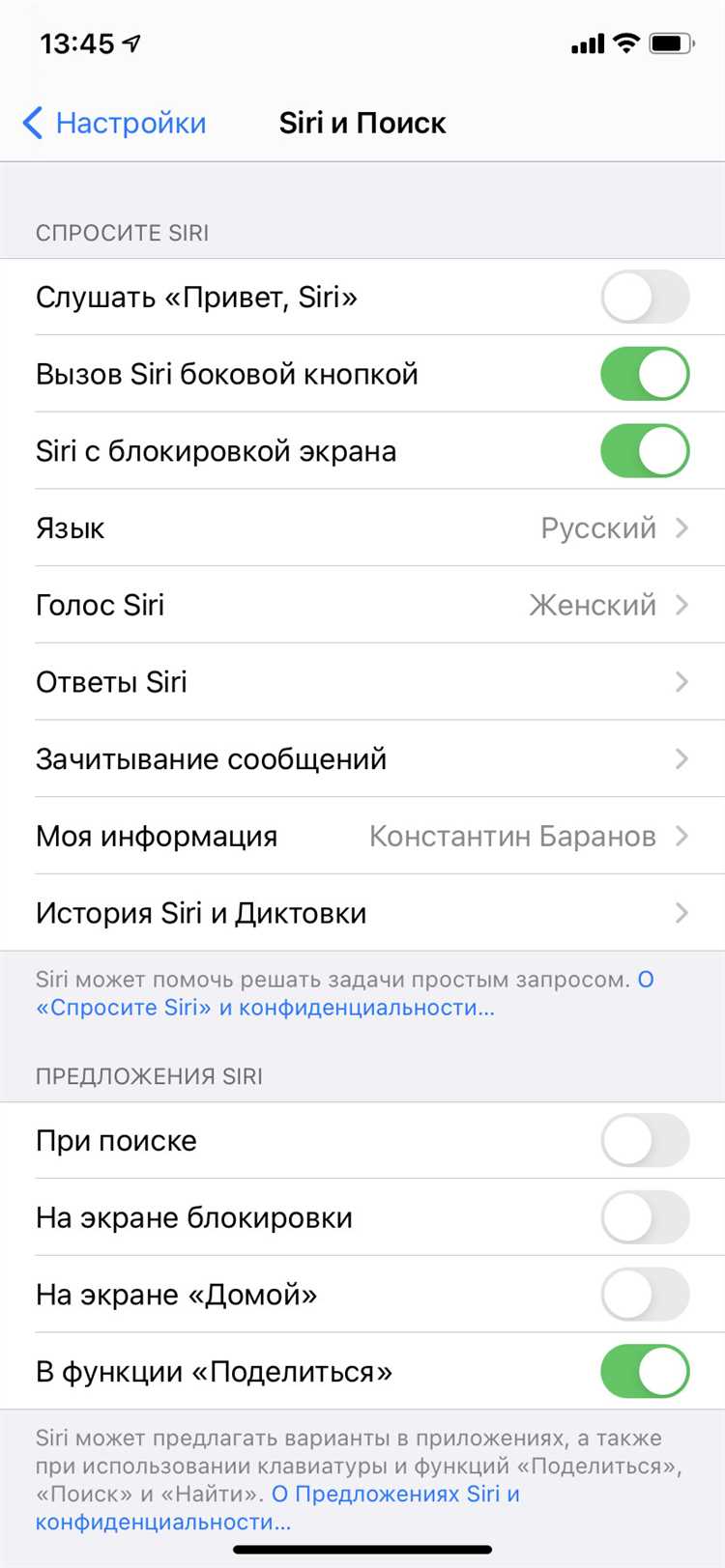Open О Предложениях Siri и конфиденциальности link
Image resolution: width=725 pixels, height=1568 pixels.
[x=396, y=1494]
